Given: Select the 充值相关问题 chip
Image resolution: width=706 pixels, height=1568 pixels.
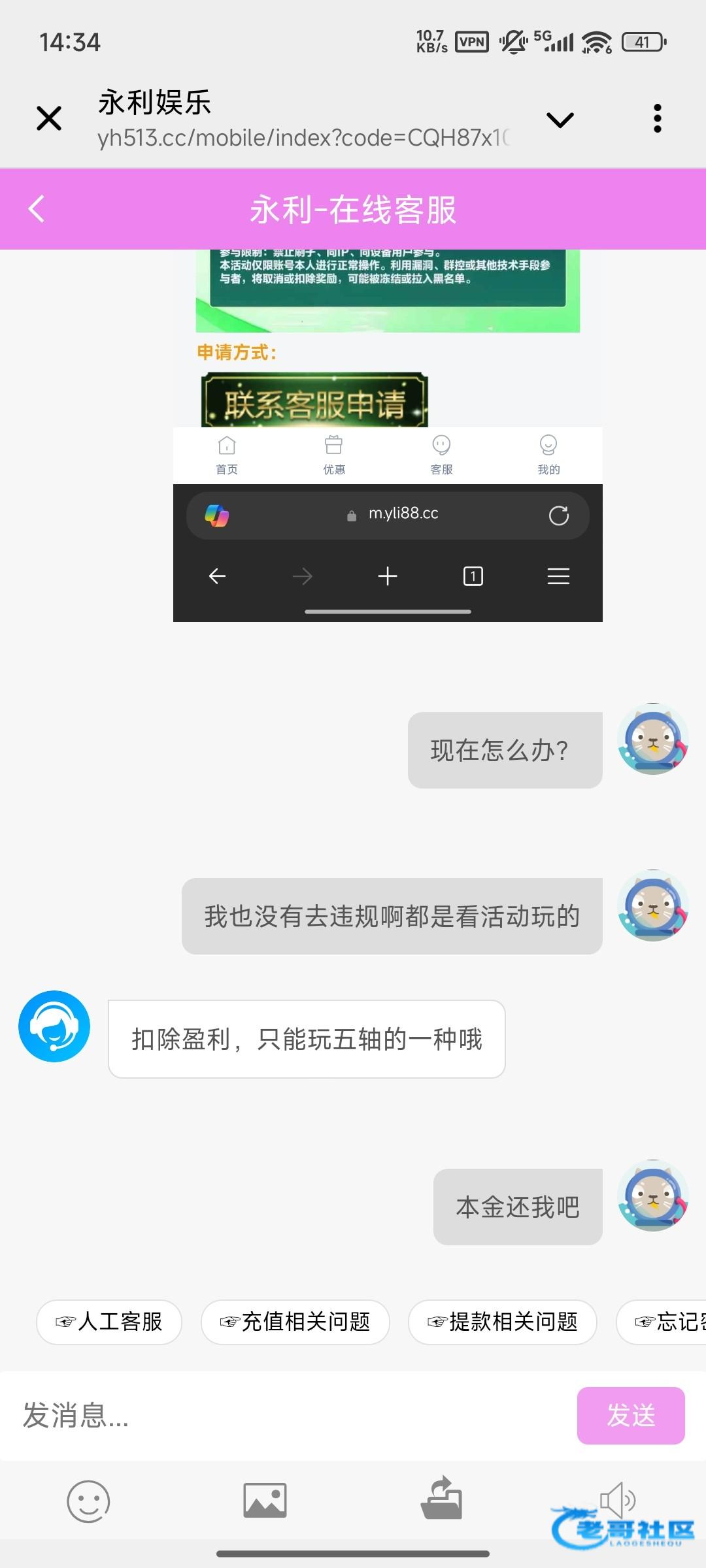Looking at the screenshot, I should [x=295, y=1322].
